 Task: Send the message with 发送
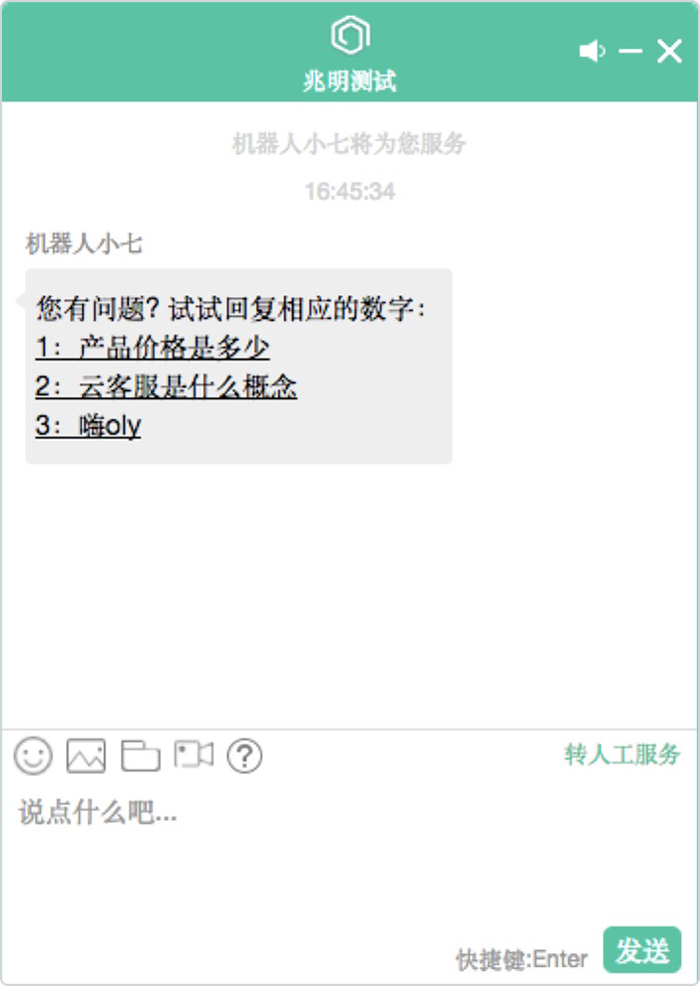click(642, 951)
